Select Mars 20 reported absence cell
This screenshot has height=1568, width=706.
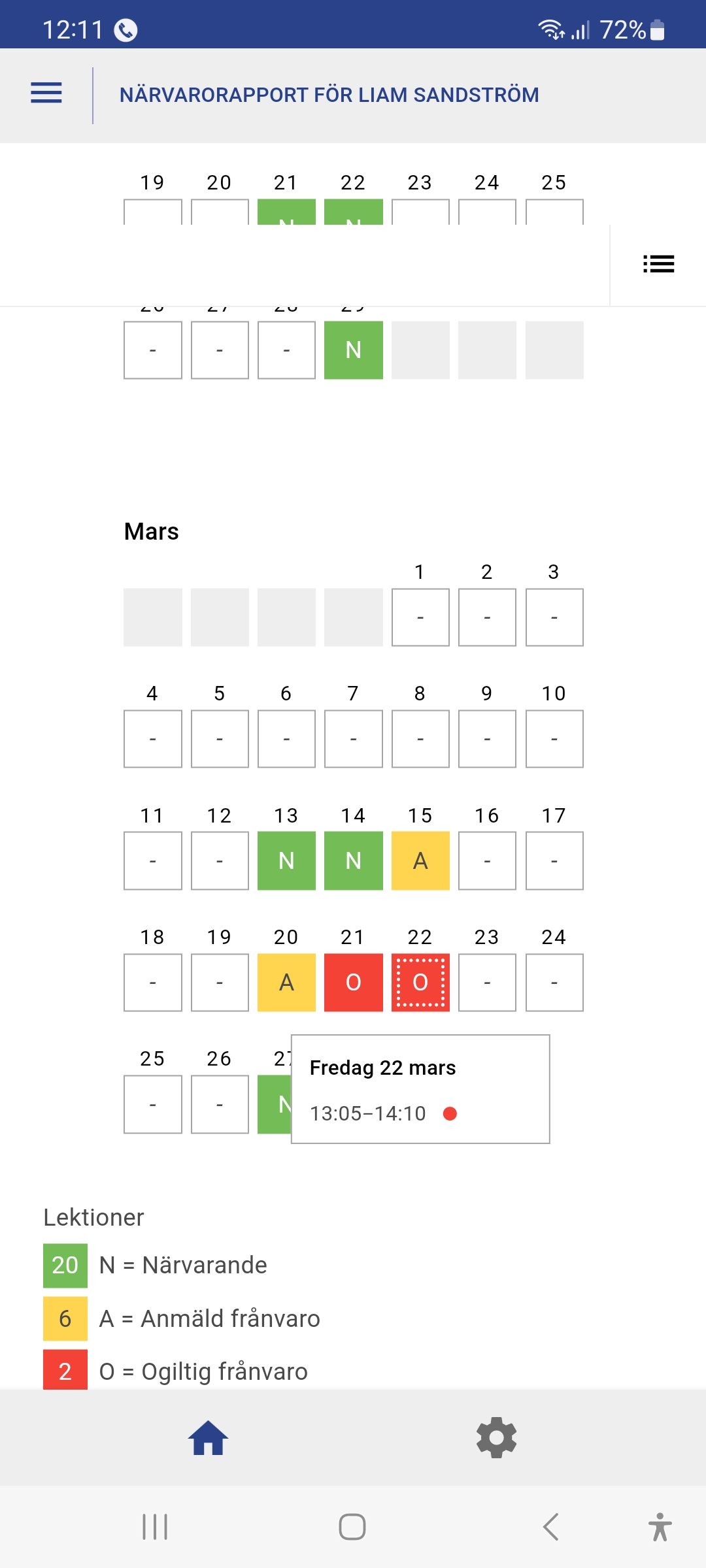(x=286, y=982)
